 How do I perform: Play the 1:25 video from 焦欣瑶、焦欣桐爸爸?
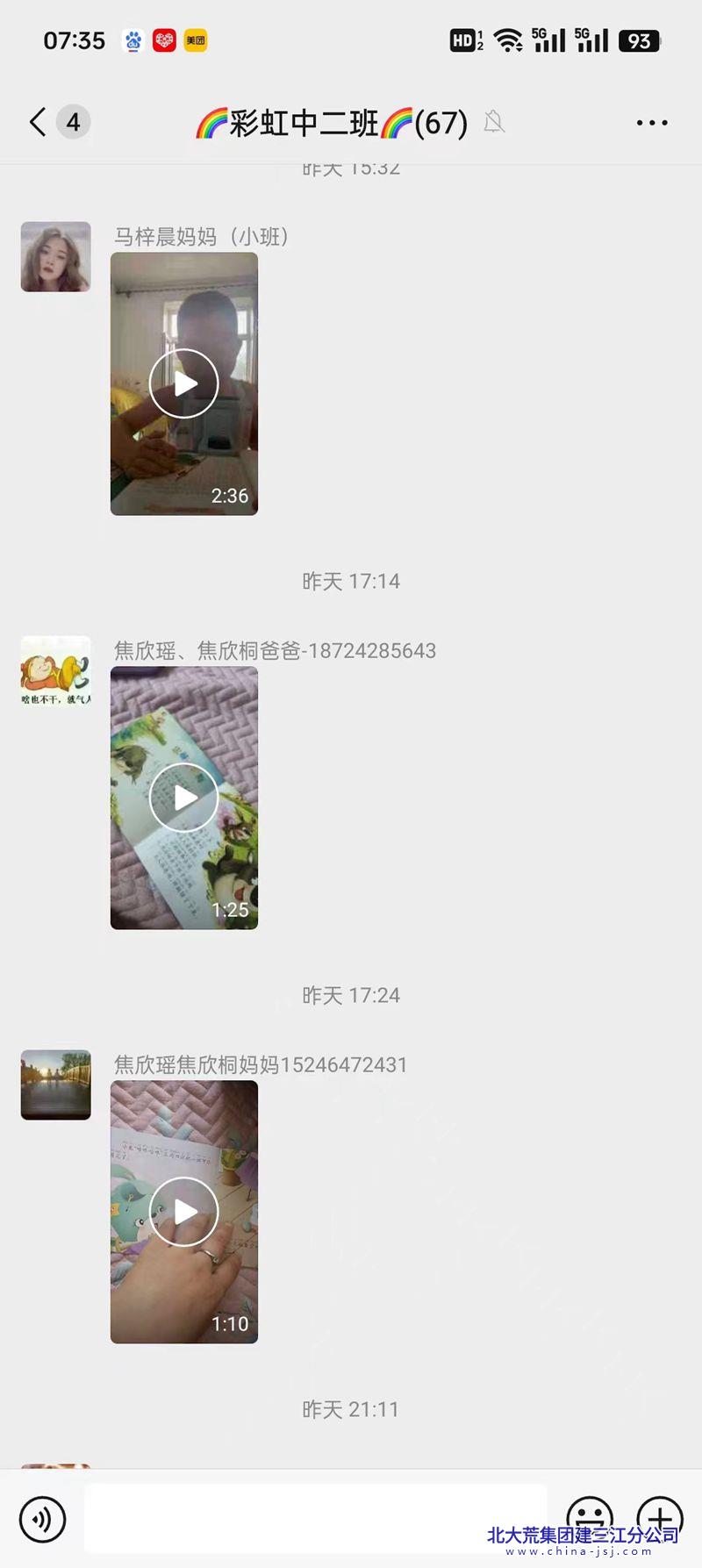click(x=184, y=798)
